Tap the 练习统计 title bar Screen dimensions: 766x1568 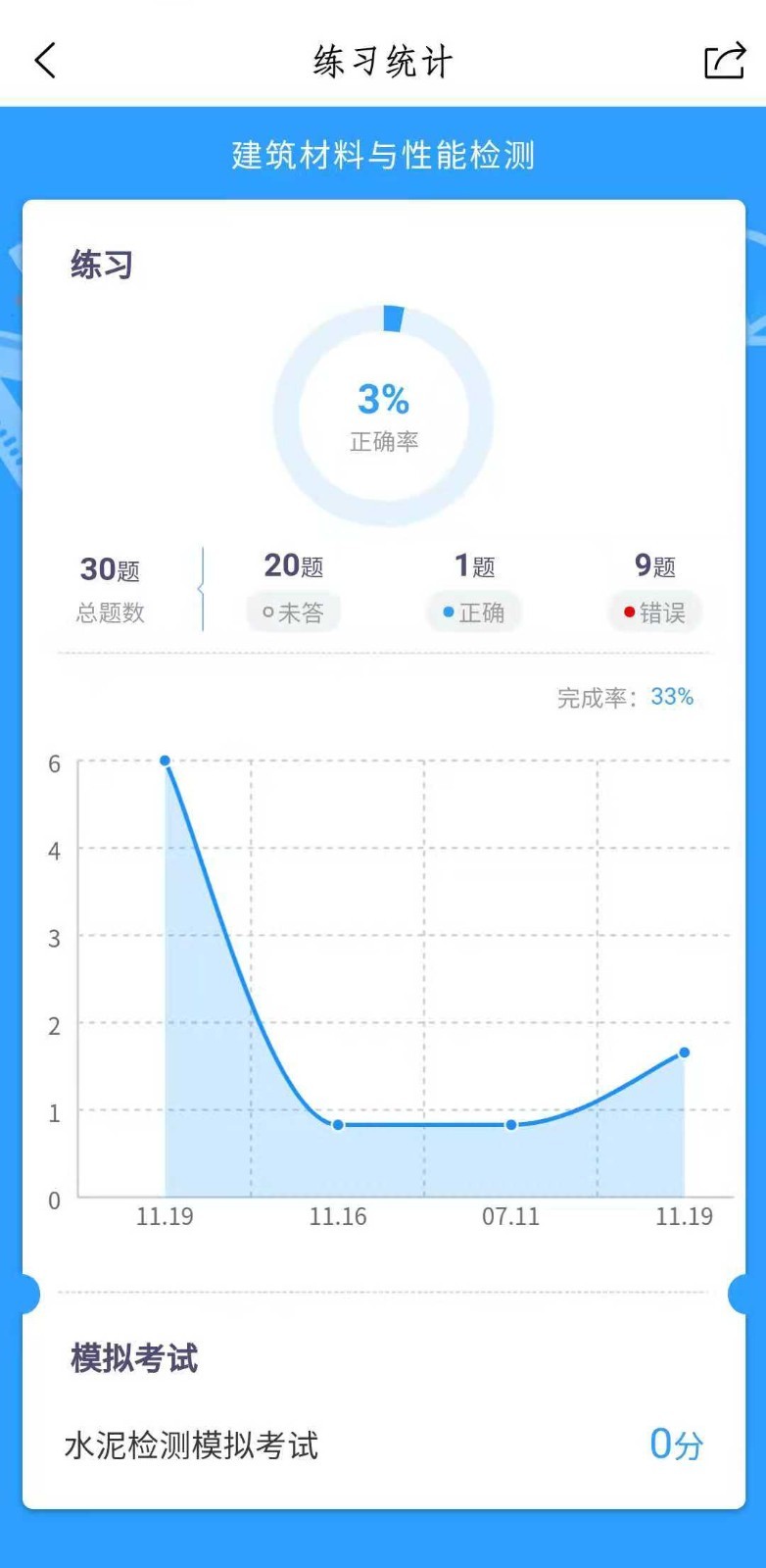(x=383, y=60)
